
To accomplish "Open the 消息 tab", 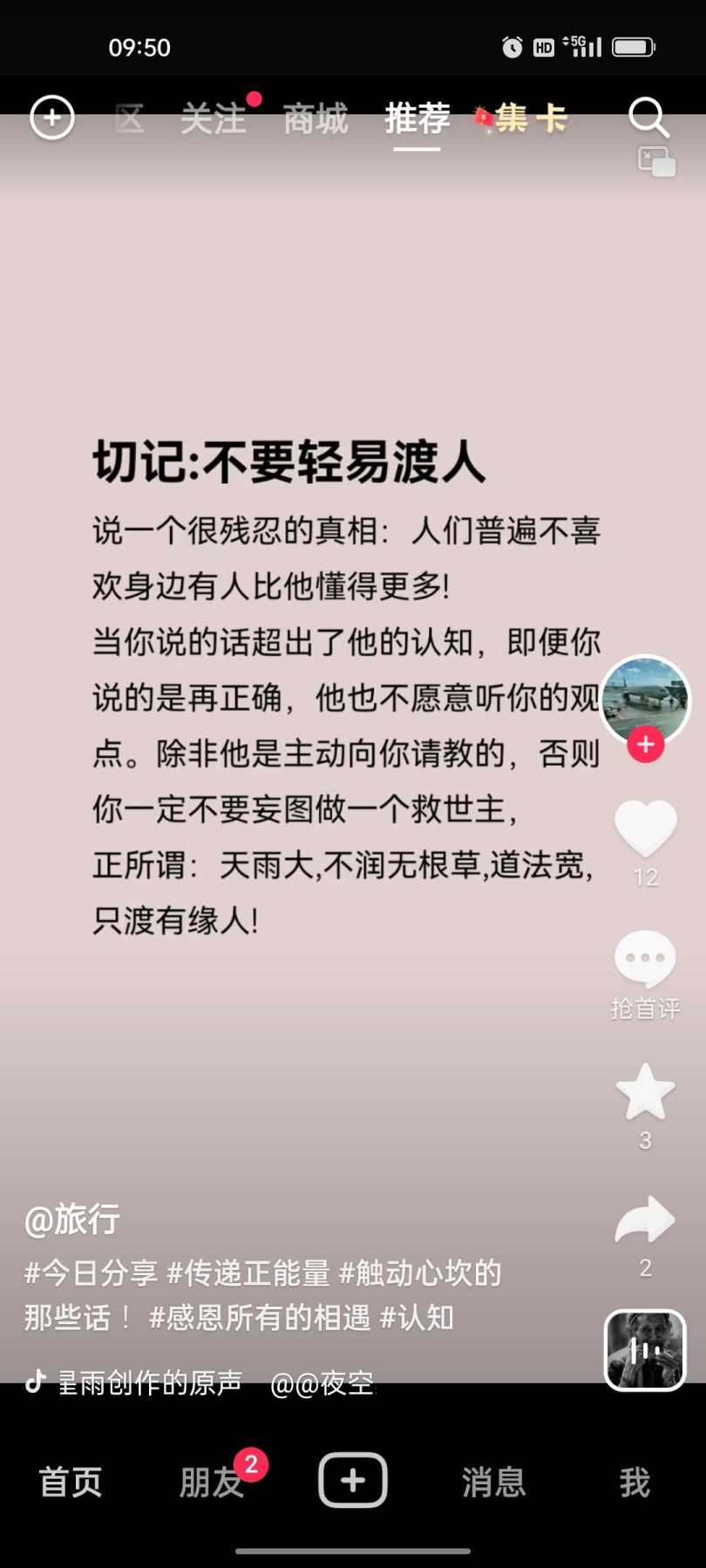I will 493,1481.
